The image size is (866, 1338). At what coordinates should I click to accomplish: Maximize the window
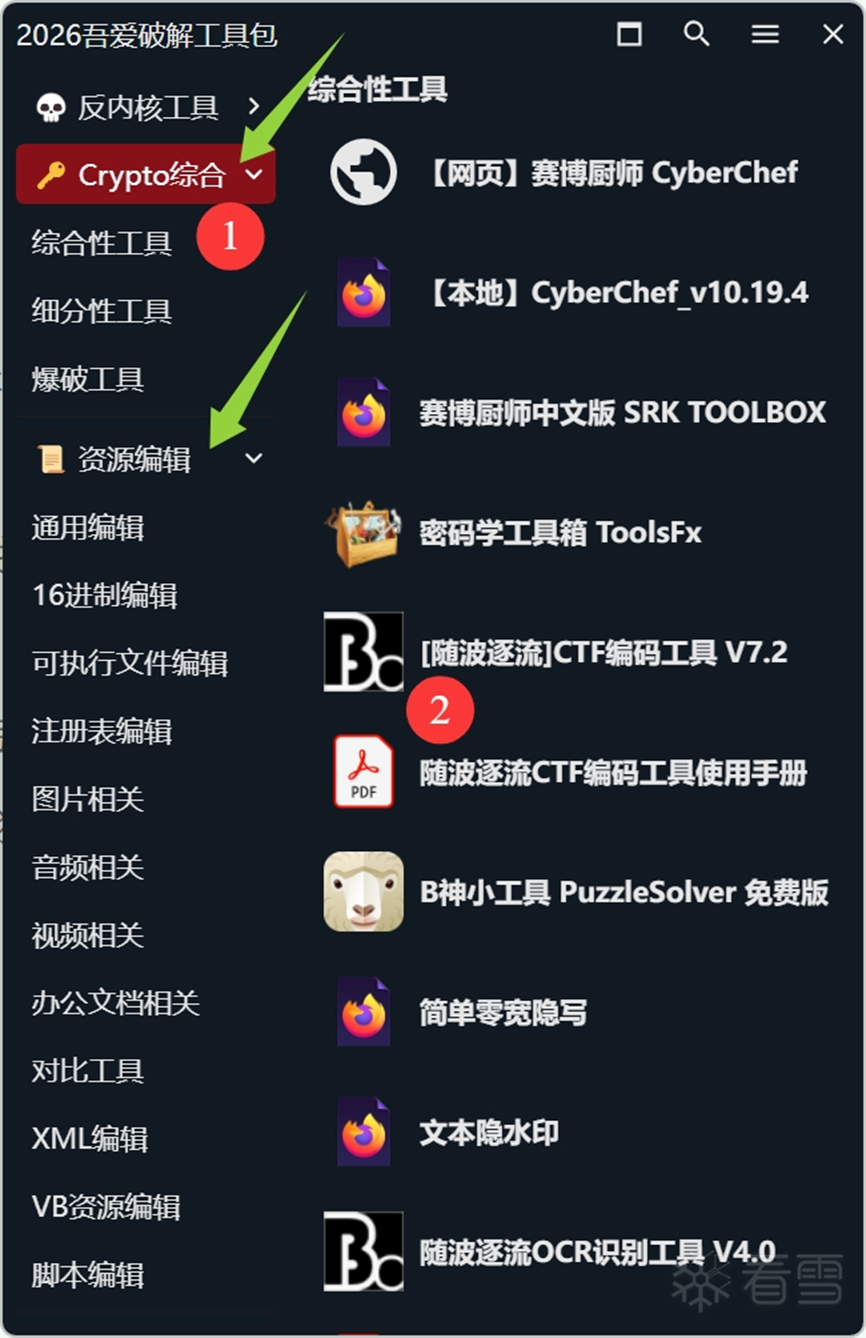pos(629,34)
